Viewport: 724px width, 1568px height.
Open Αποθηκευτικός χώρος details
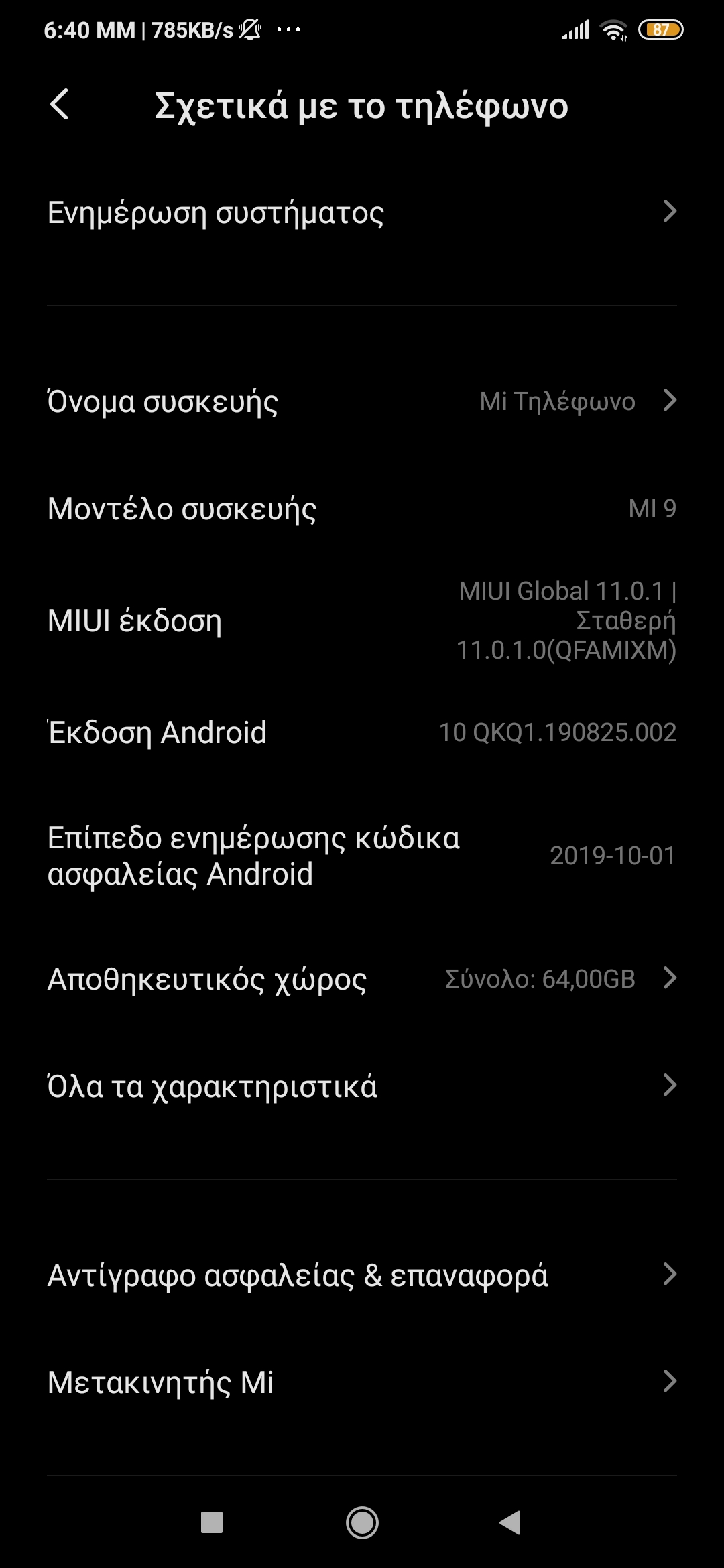click(362, 979)
